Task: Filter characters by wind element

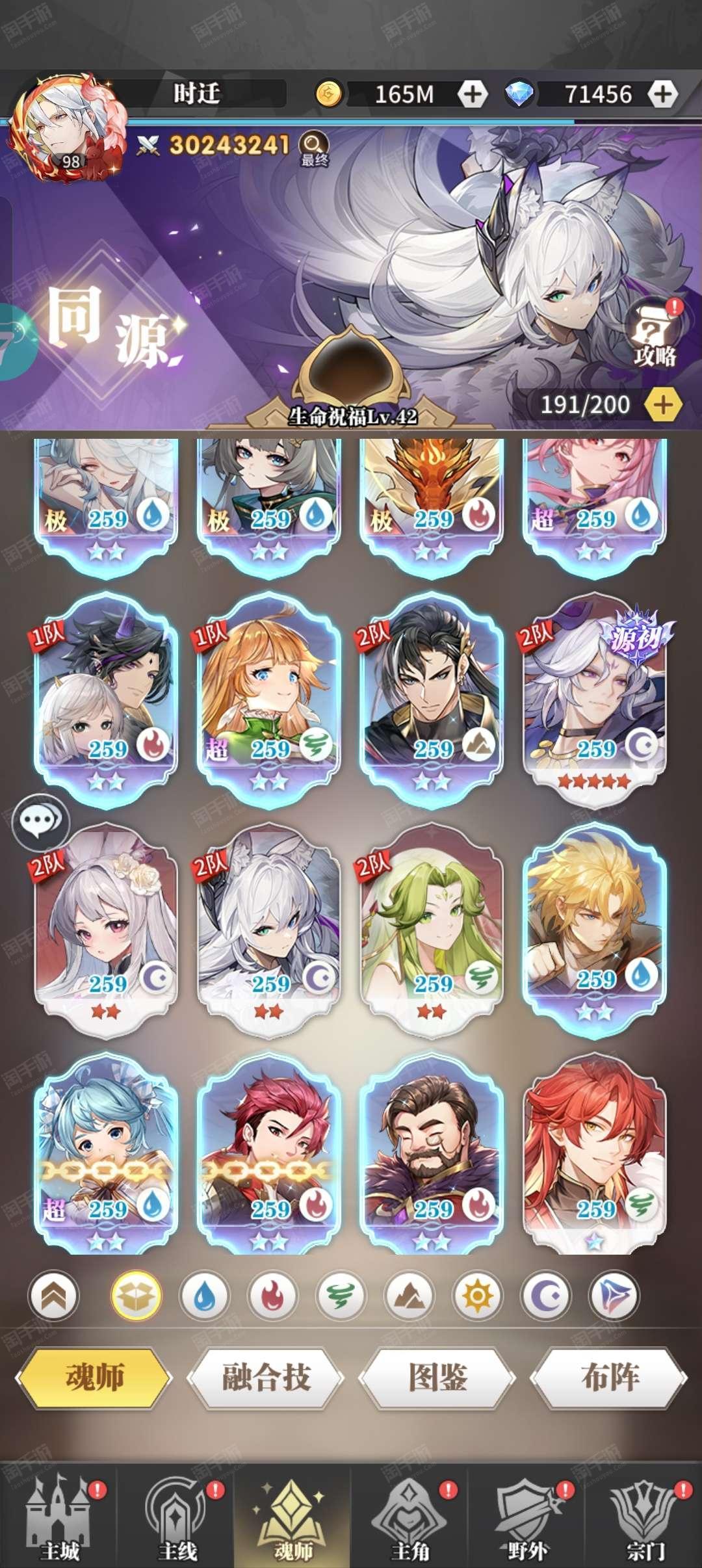Action: tap(341, 1296)
